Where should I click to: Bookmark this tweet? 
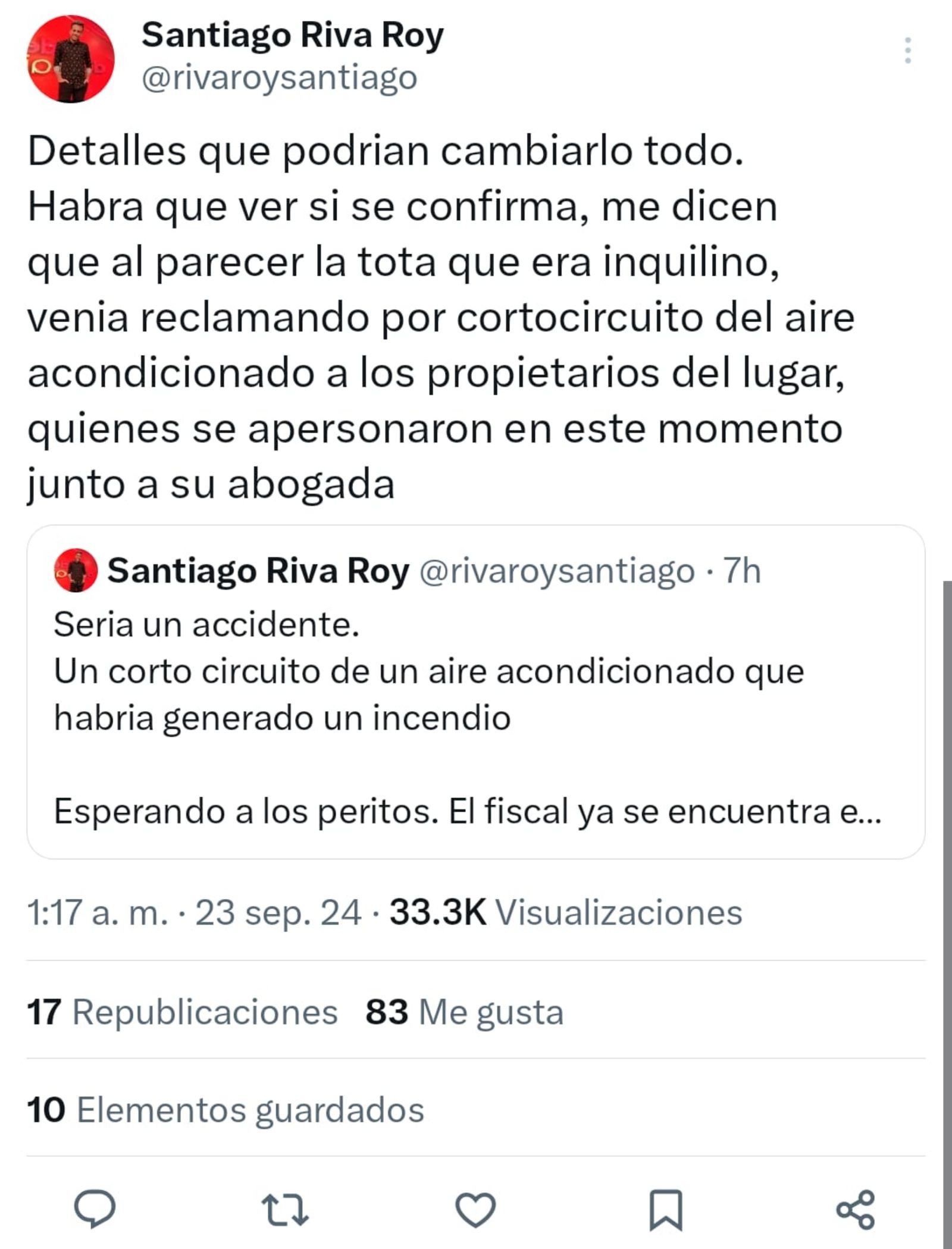[x=666, y=1209]
